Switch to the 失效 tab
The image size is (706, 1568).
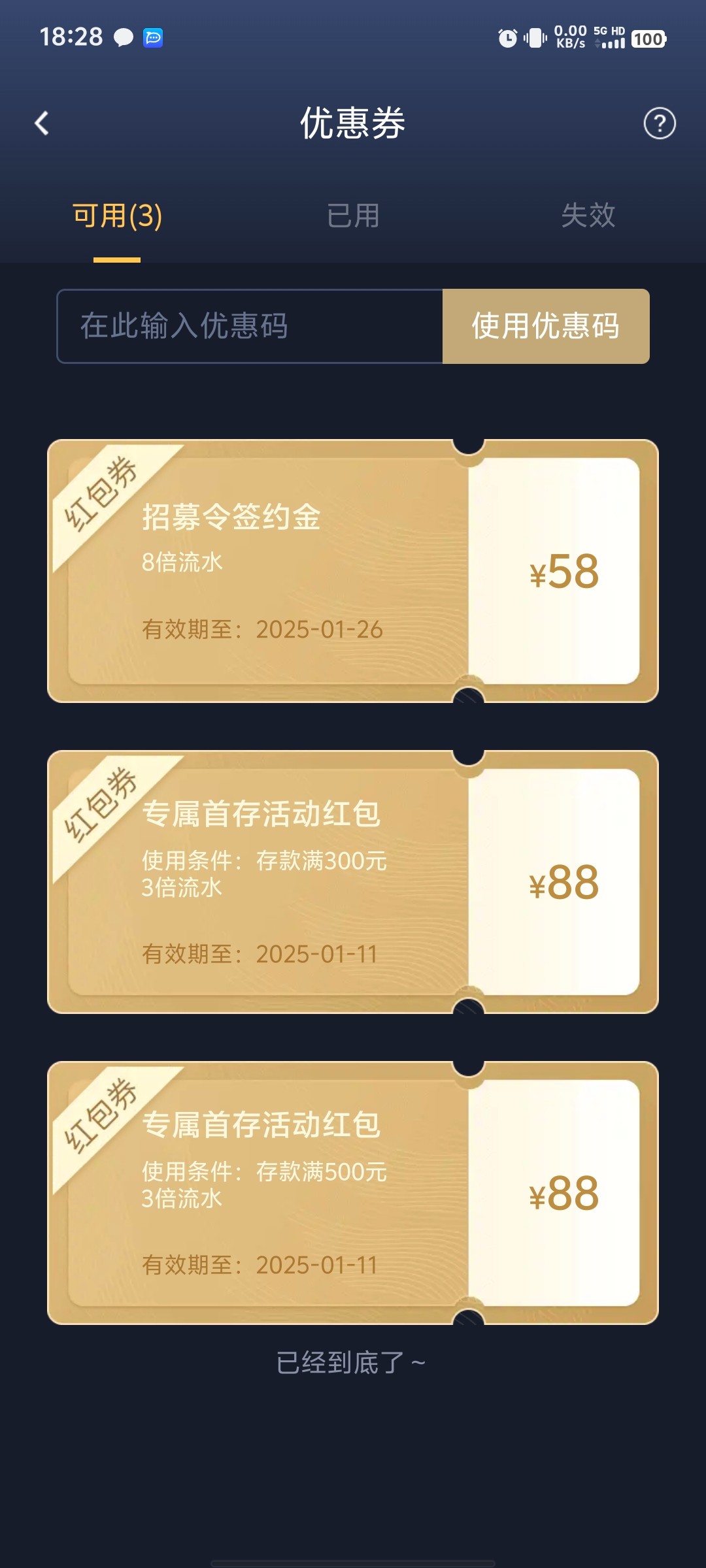[x=588, y=216]
